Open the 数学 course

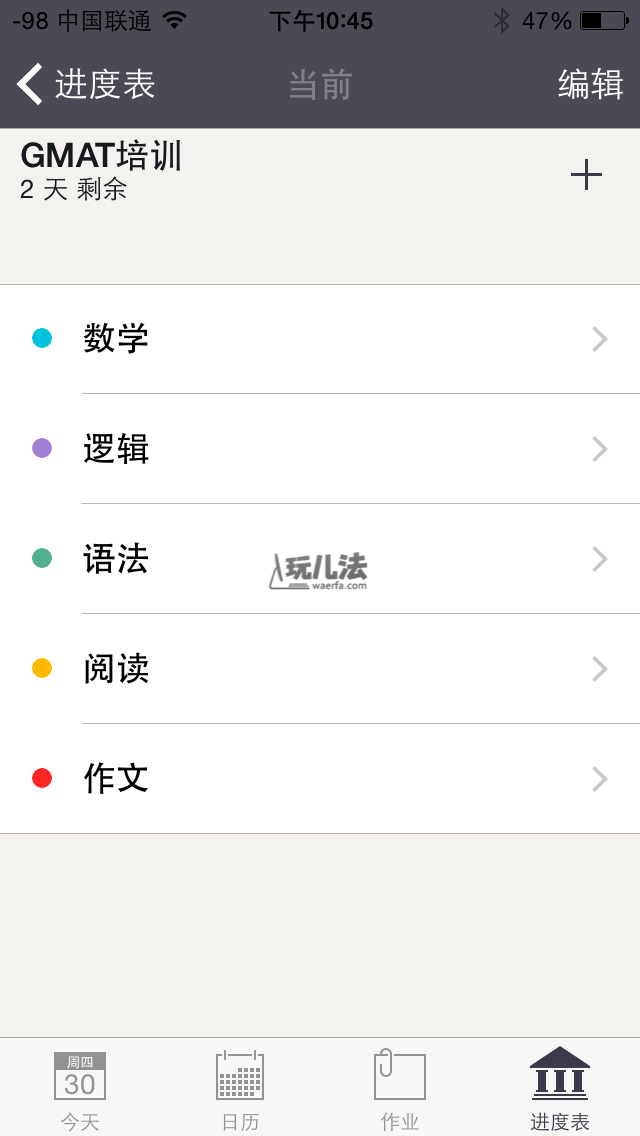click(320, 339)
